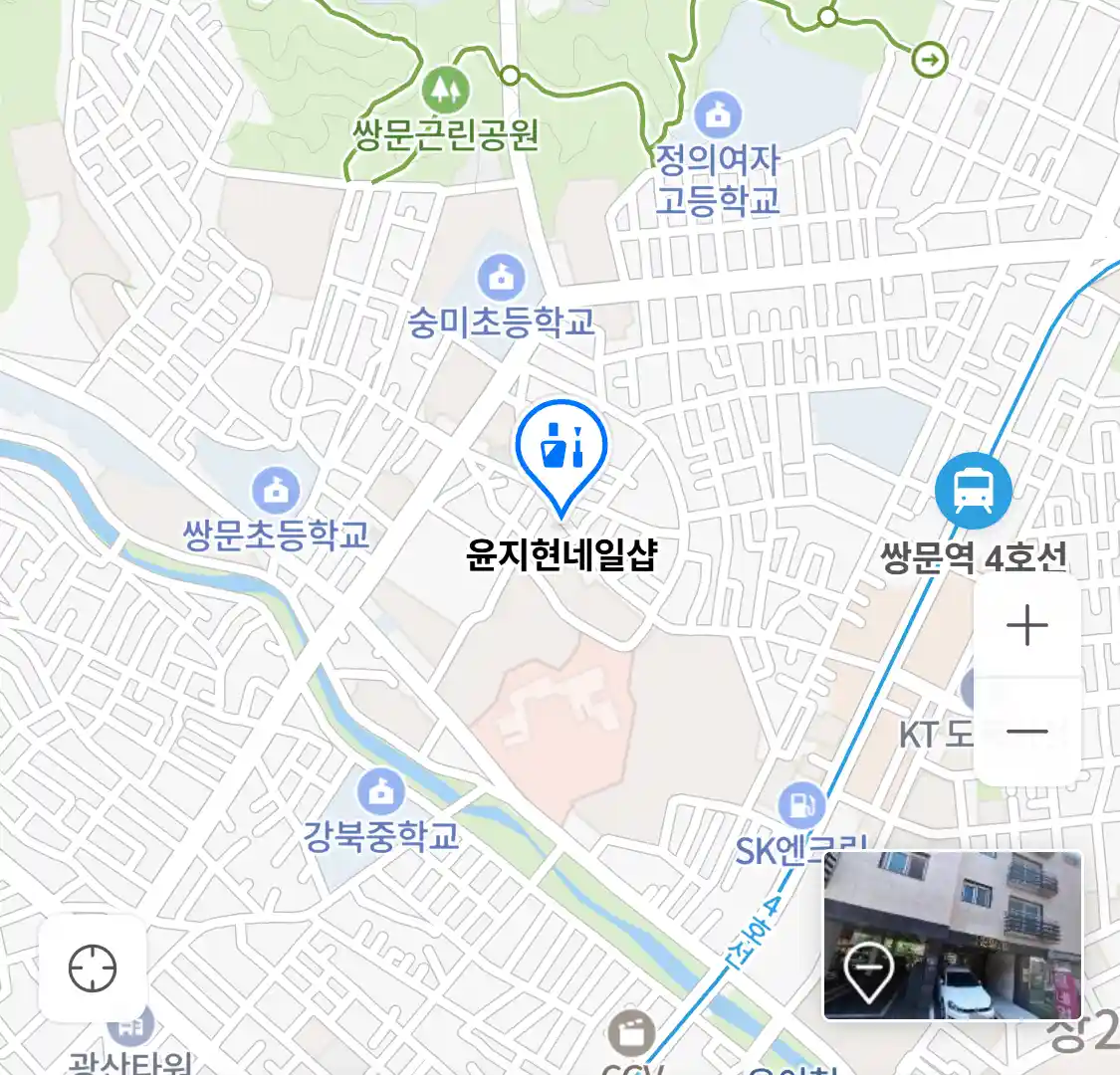Zoom out of the map
This screenshot has width=1120, height=1075.
point(1026,732)
